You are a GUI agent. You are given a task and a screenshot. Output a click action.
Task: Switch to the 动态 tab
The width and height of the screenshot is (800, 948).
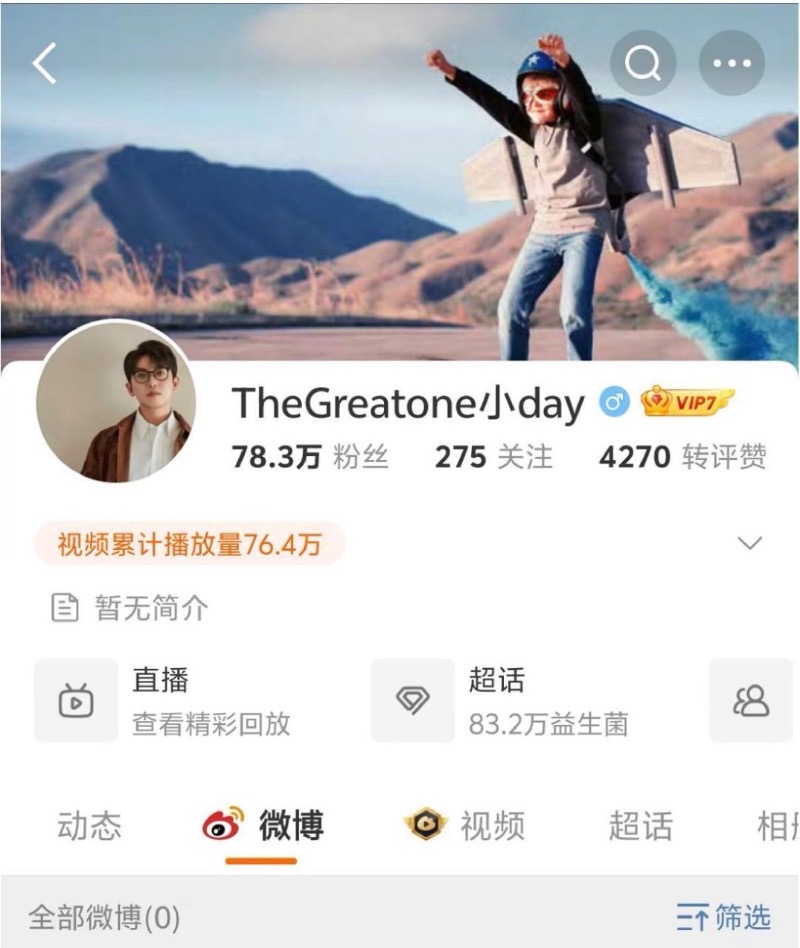(89, 826)
